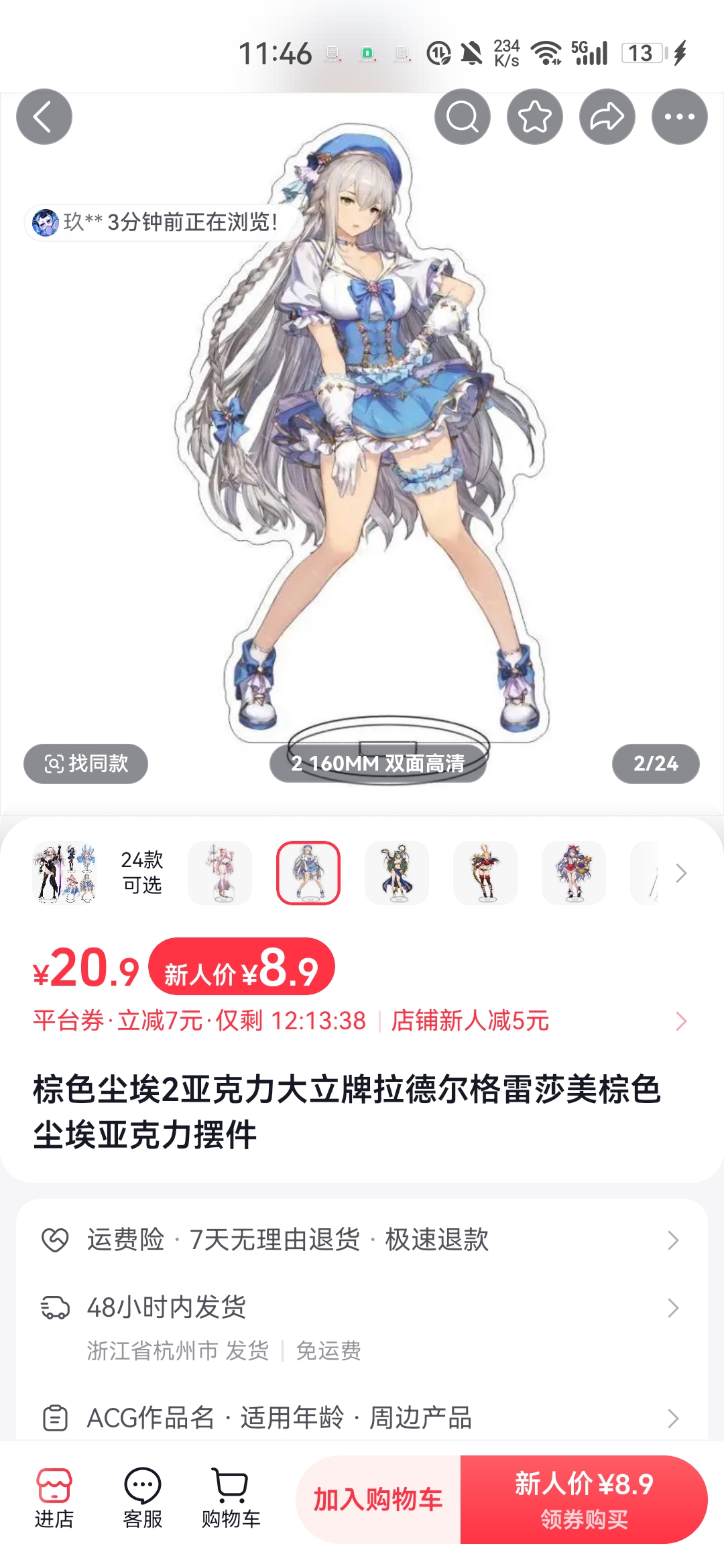Select the green-haired character variant thumbnail

click(397, 872)
